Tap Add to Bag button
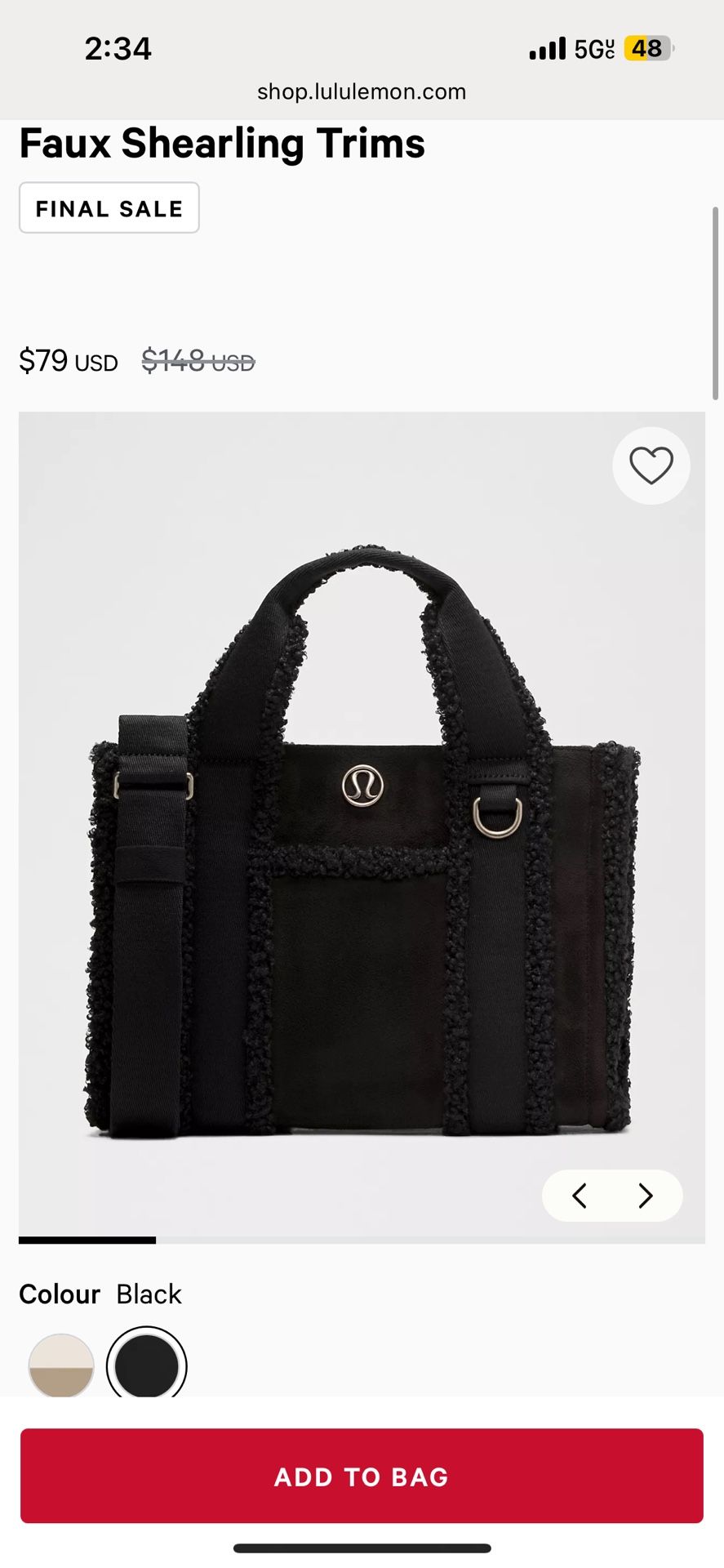 click(362, 1476)
